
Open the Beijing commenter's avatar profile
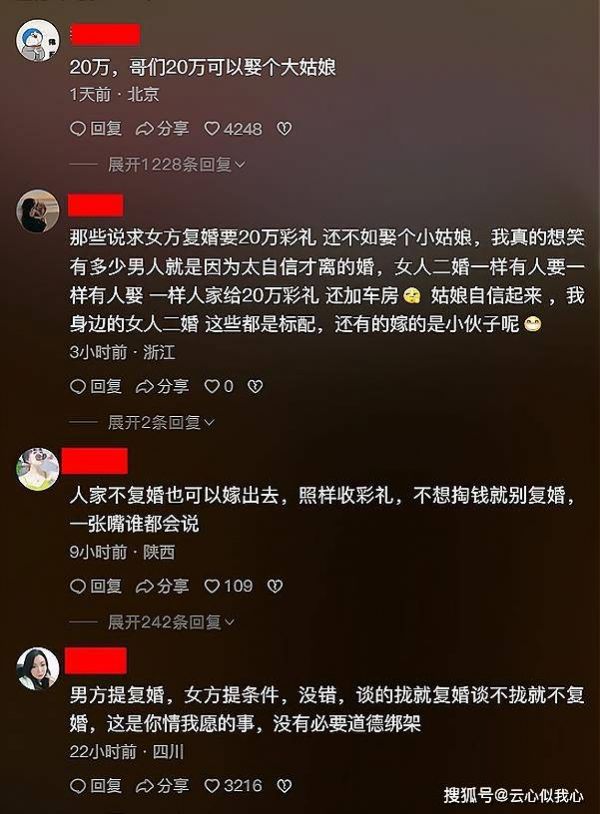point(38,40)
